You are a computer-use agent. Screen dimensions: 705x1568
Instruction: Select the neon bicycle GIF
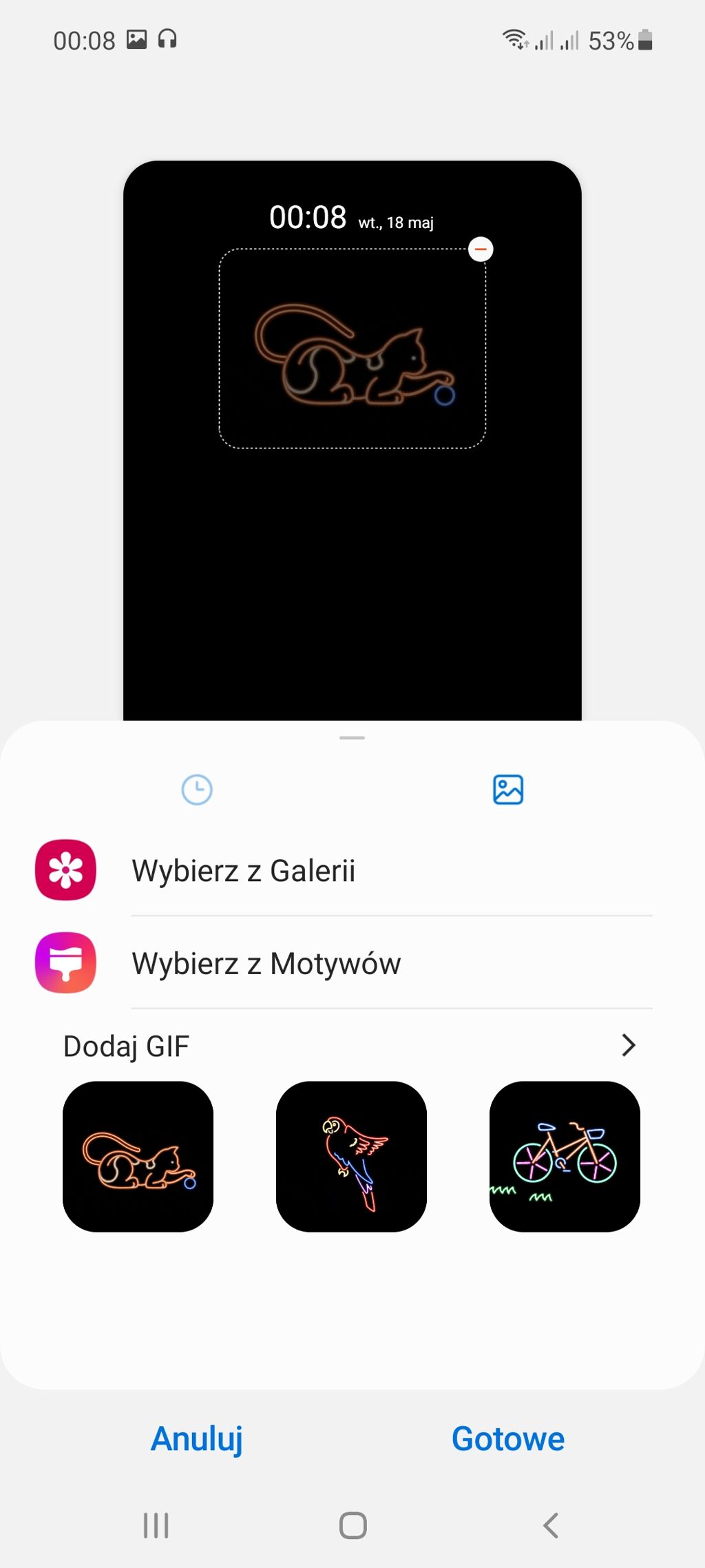(x=565, y=1157)
